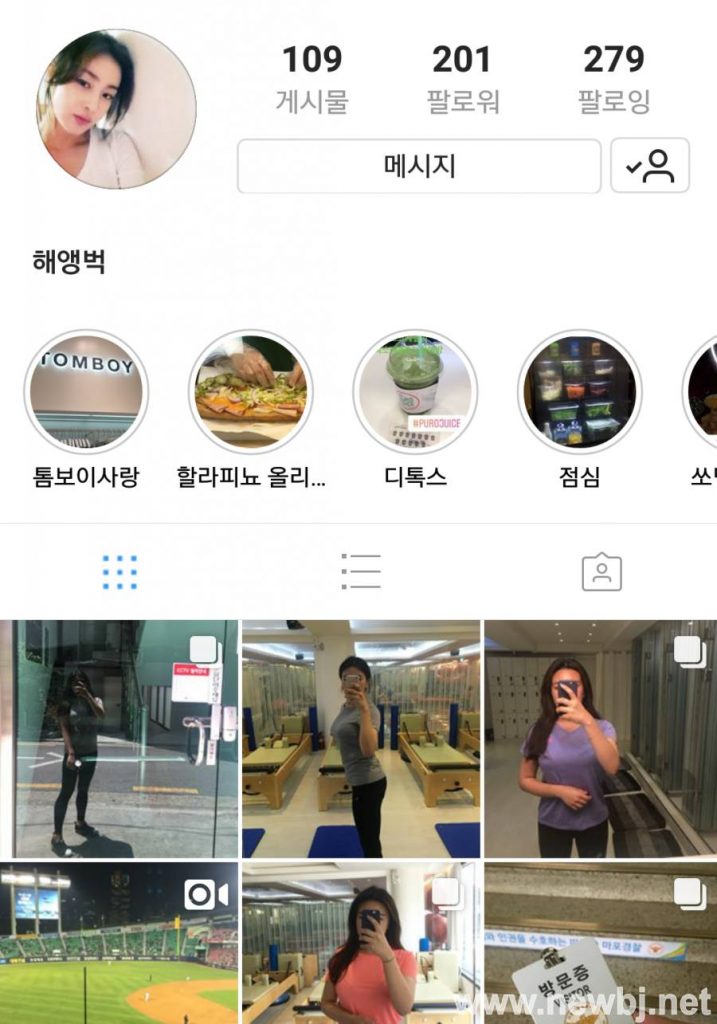The height and width of the screenshot is (1024, 717).
Task: Open the 톰보이사랑 story highlight
Action: click(86, 392)
